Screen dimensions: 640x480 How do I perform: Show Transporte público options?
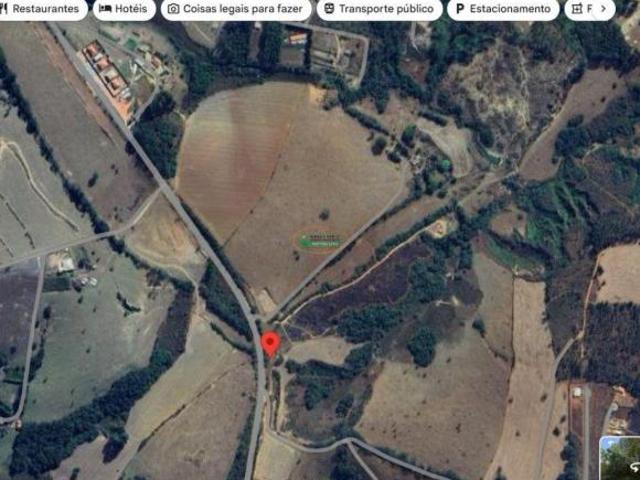coord(380,9)
